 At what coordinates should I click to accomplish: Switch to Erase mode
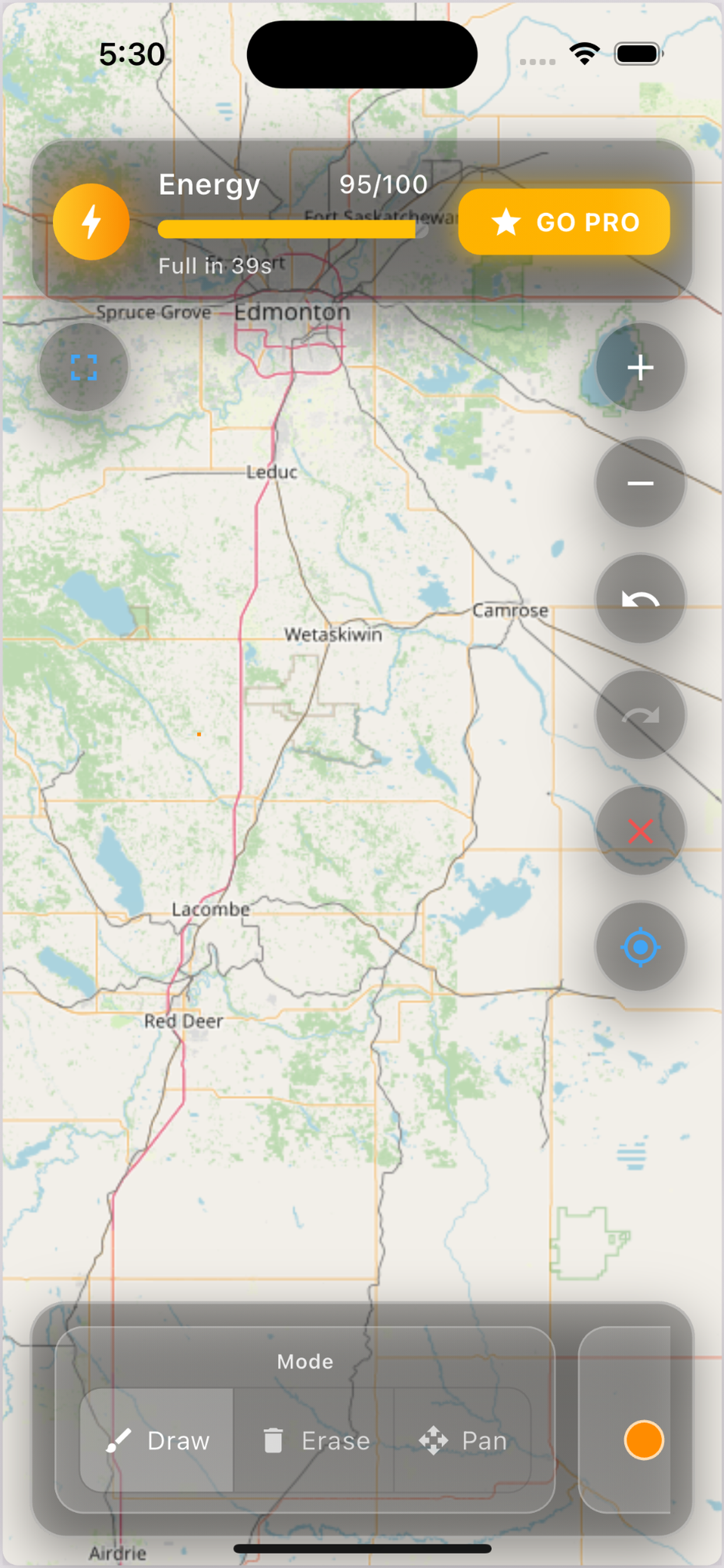315,1441
